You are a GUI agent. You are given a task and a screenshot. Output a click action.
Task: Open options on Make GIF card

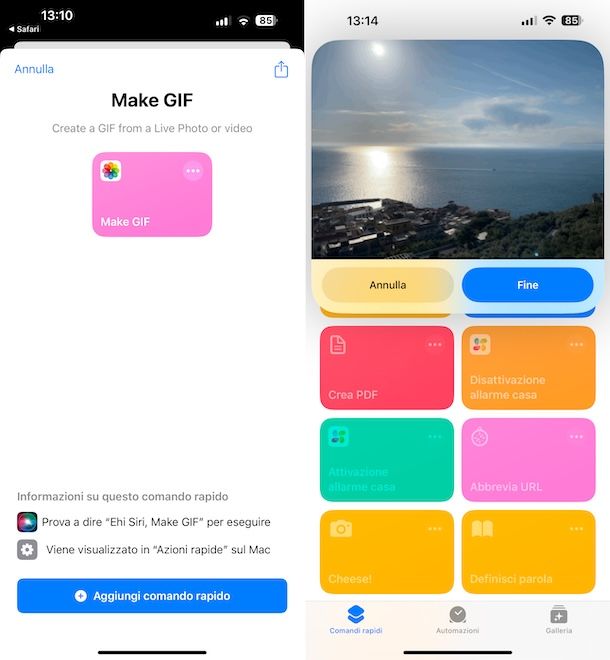coord(193,171)
